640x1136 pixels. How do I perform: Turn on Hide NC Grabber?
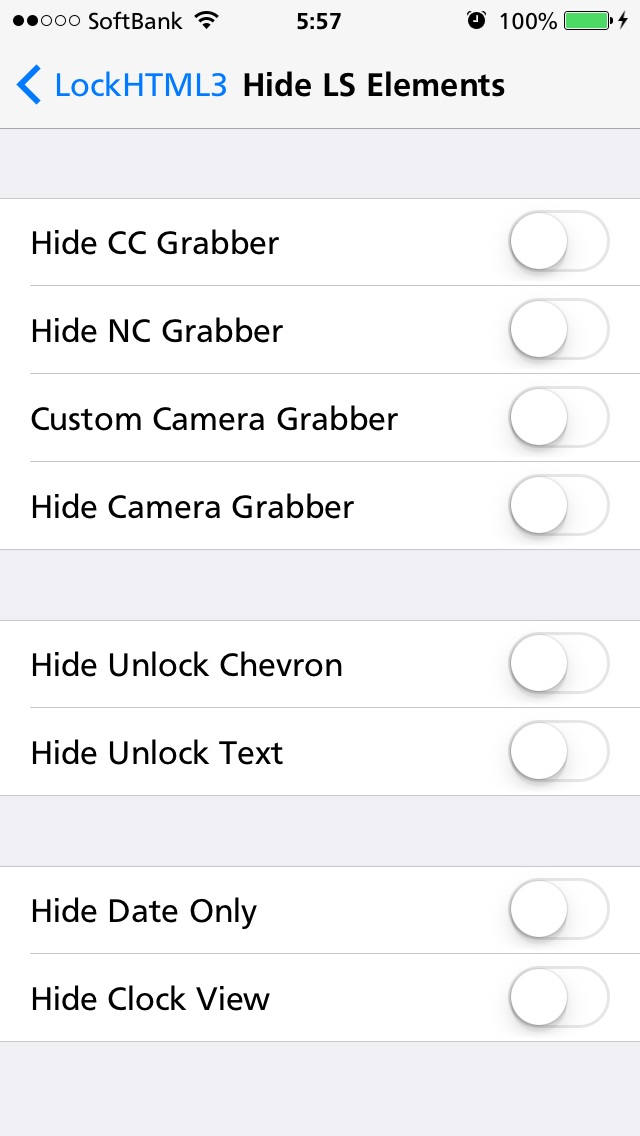click(559, 330)
